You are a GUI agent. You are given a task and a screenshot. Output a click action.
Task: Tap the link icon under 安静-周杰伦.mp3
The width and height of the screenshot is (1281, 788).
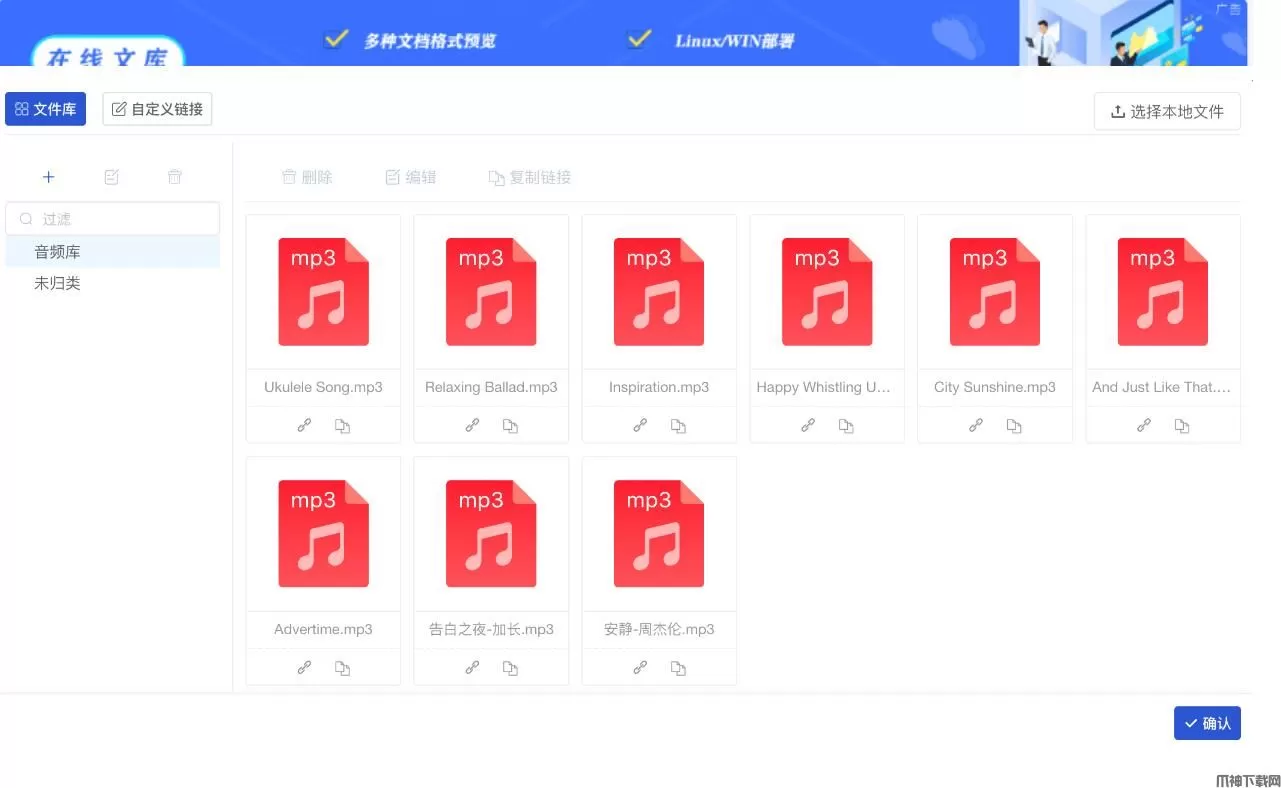click(x=640, y=667)
